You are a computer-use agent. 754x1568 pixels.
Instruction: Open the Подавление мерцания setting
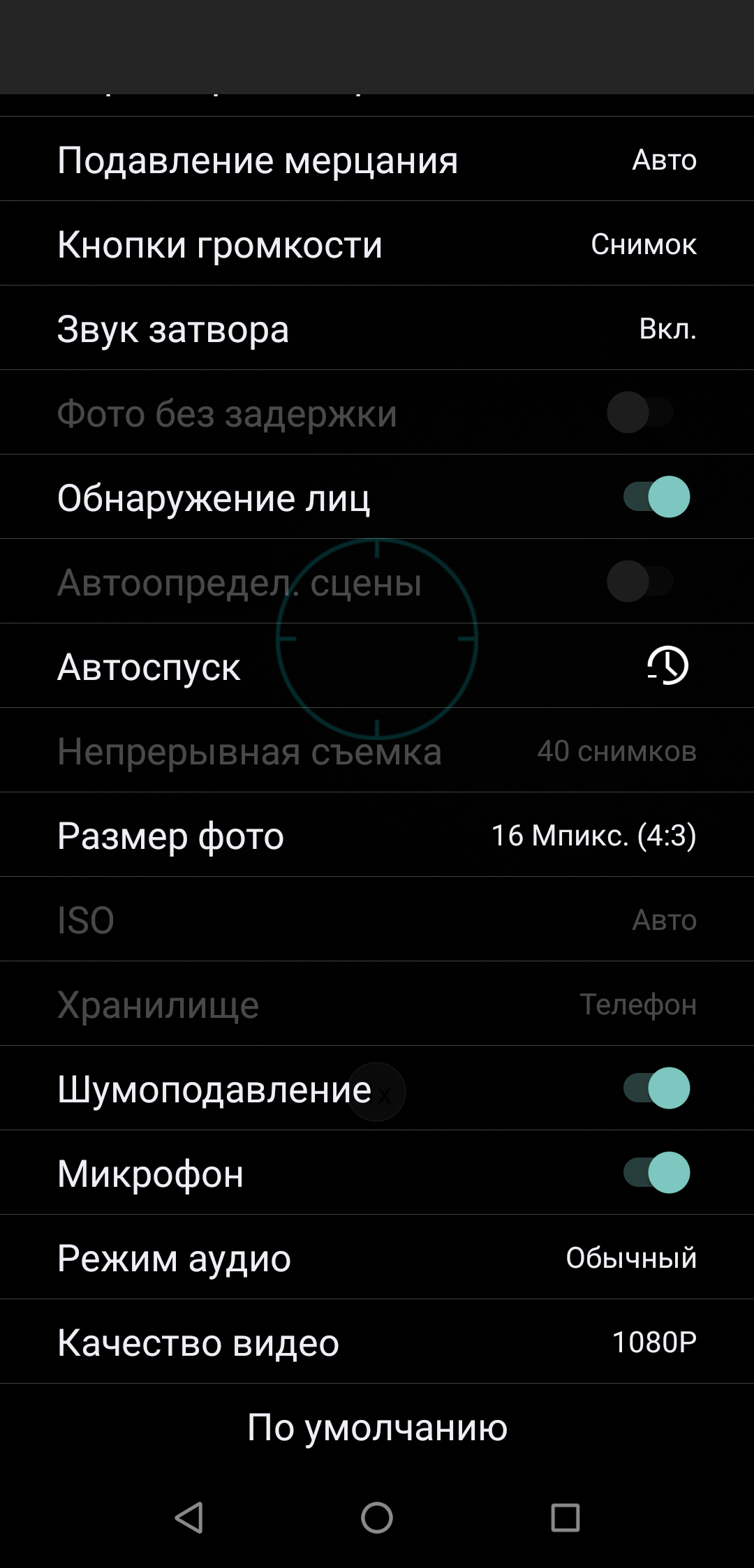tap(377, 160)
